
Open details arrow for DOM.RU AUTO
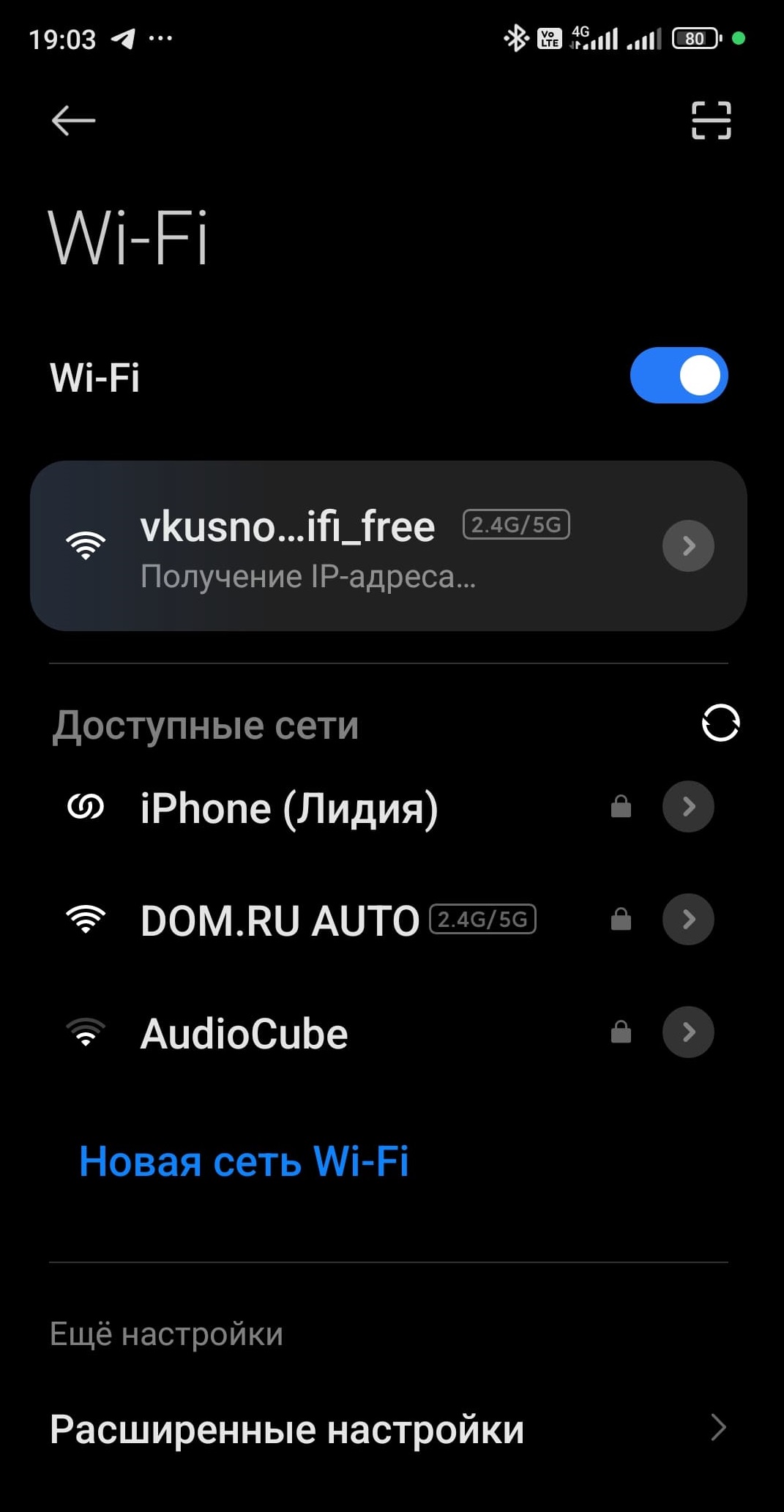(688, 920)
